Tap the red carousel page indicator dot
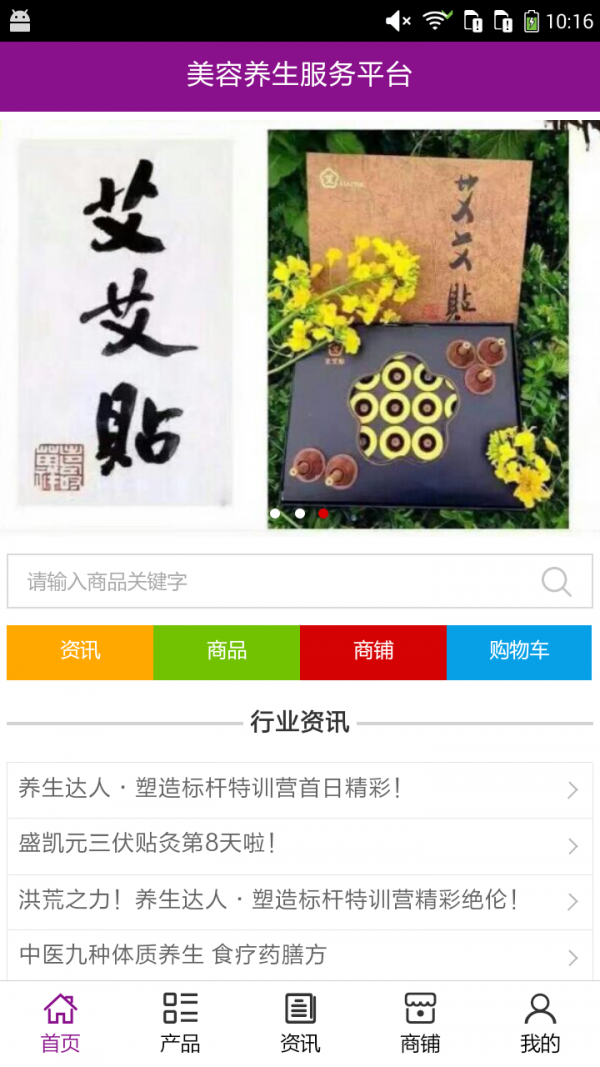Viewport: 600px width, 1067px height. pos(323,513)
